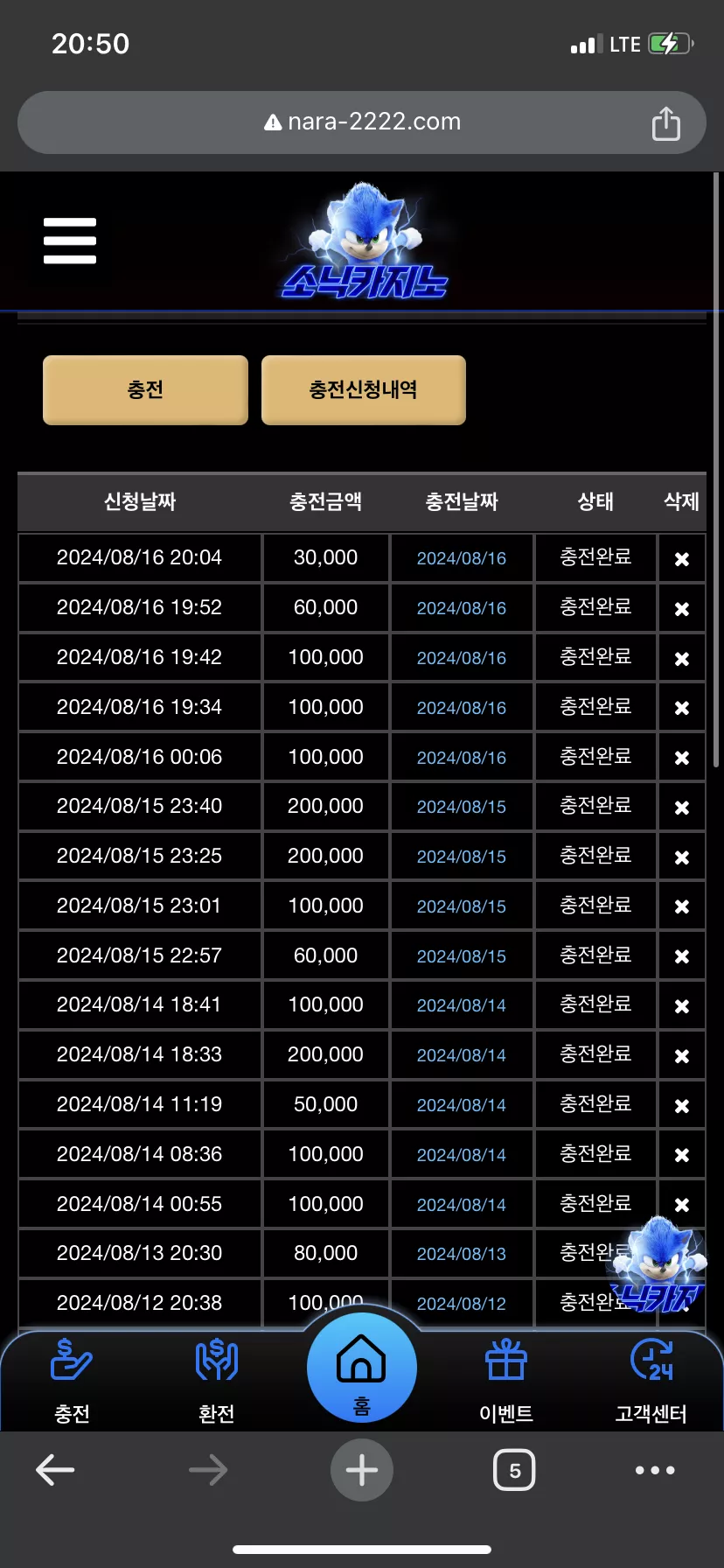
Task: Remove the 2024/08/15 22:57 record
Action: click(682, 956)
